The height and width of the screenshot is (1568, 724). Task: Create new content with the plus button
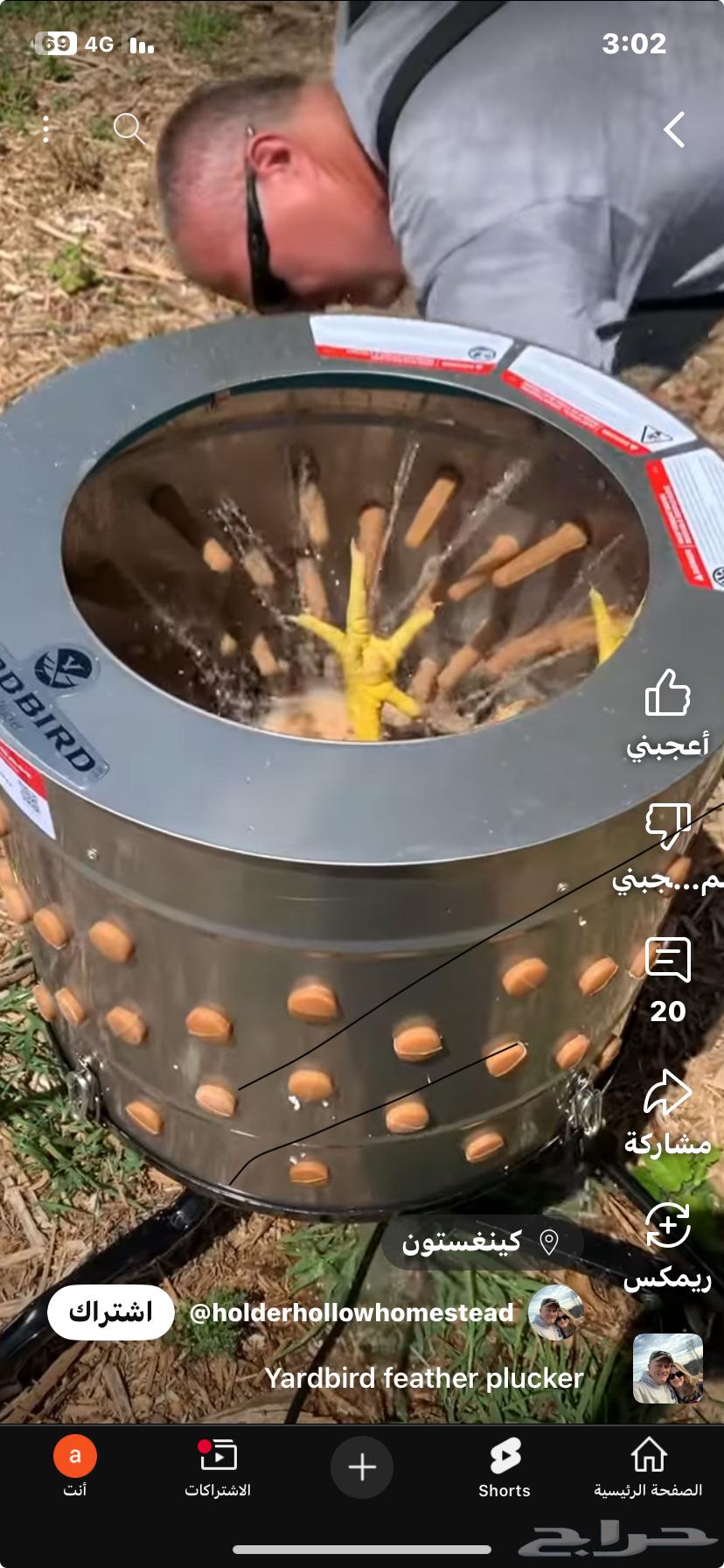tap(362, 1467)
